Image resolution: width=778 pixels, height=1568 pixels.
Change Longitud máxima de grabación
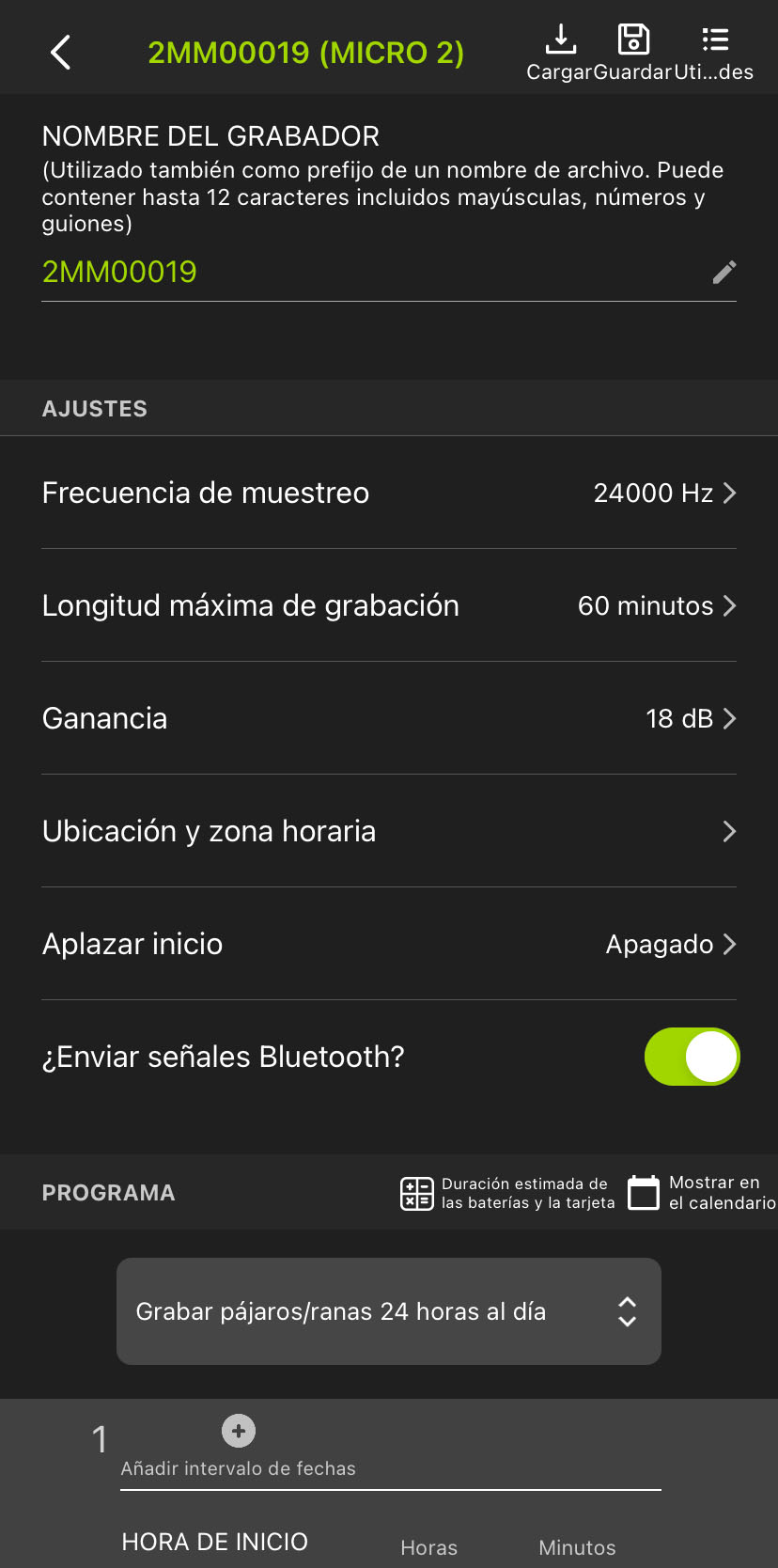(389, 605)
